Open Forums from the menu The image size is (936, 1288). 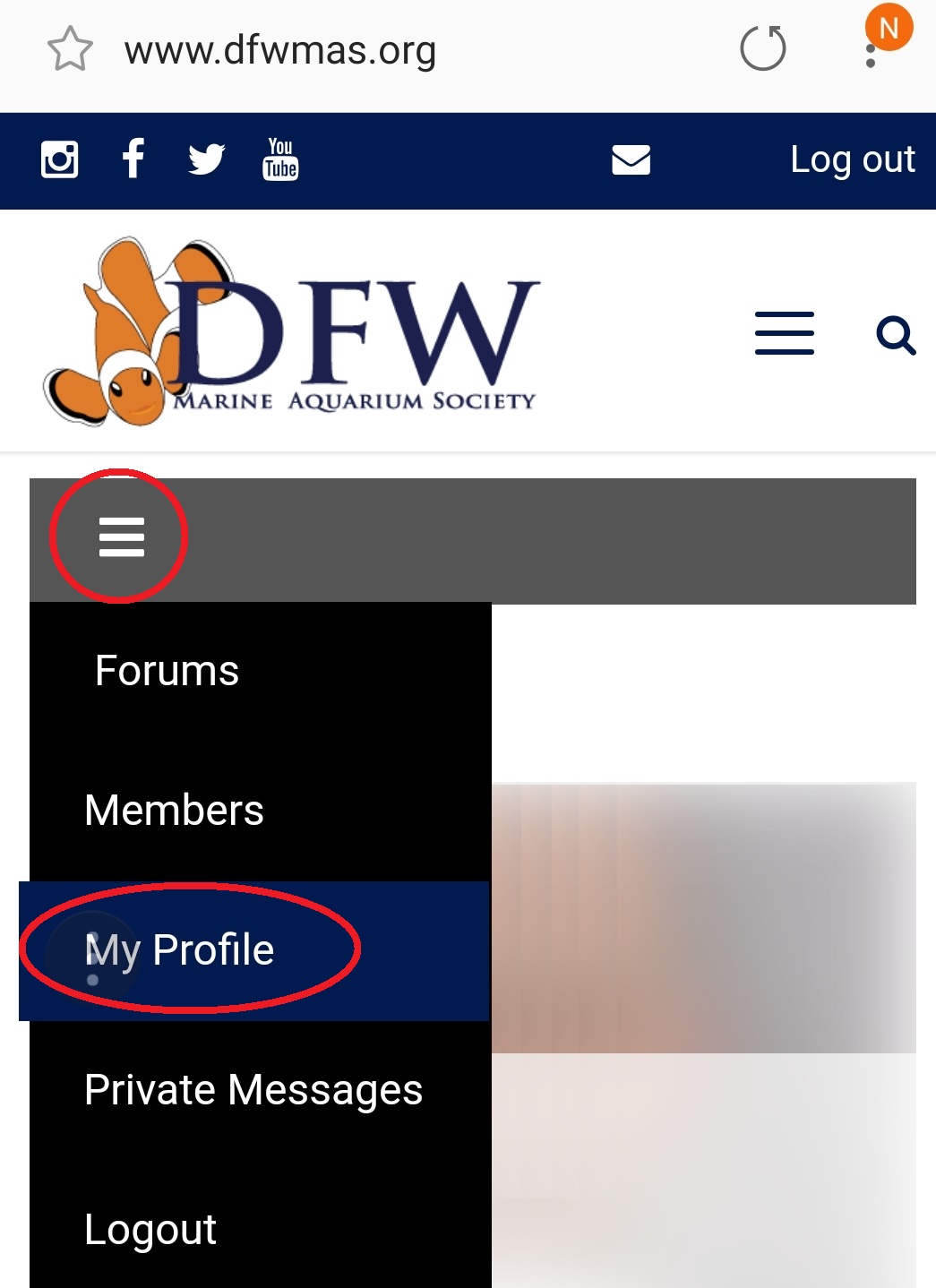(167, 671)
